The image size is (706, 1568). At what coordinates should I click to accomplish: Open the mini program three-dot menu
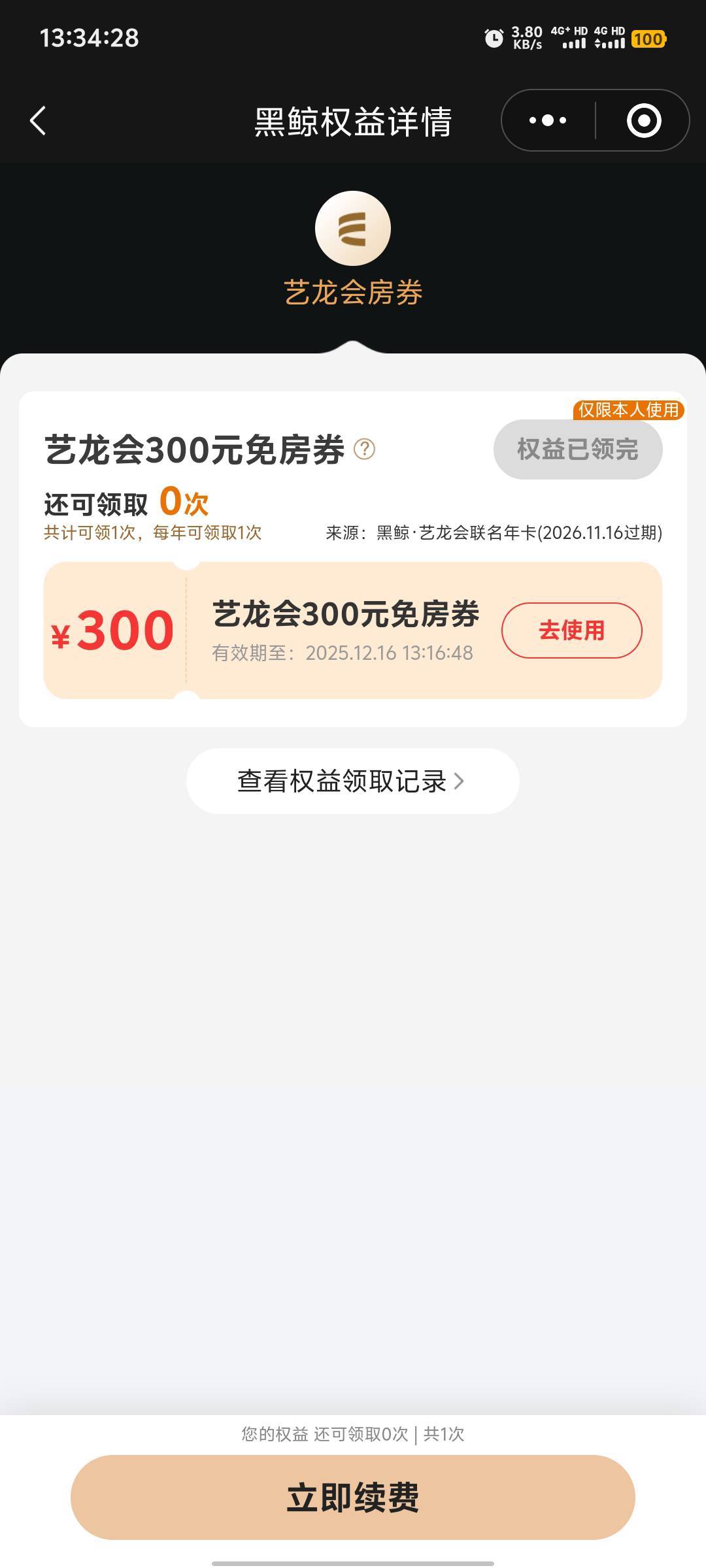(x=548, y=120)
